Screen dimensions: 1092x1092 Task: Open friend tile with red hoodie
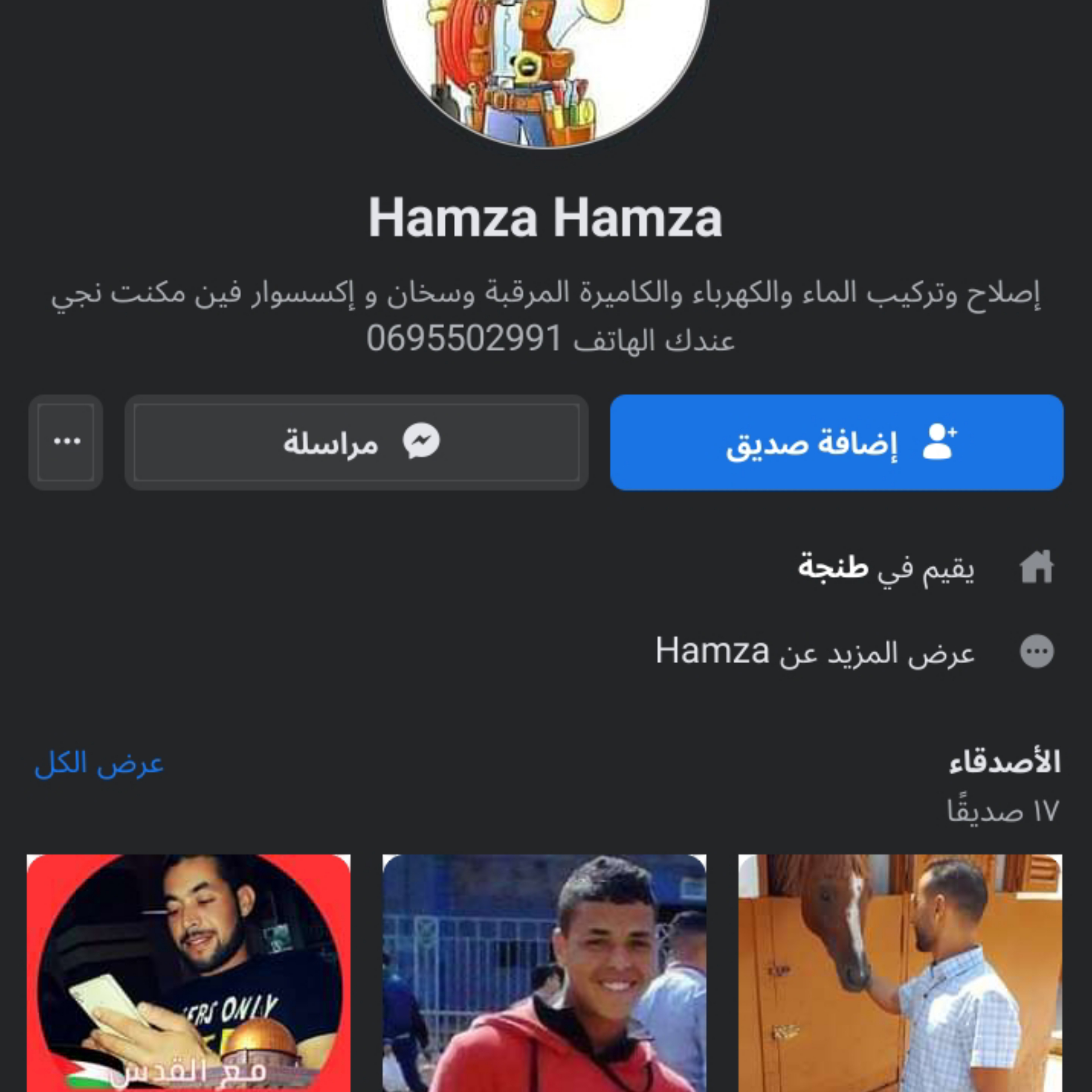(544, 973)
